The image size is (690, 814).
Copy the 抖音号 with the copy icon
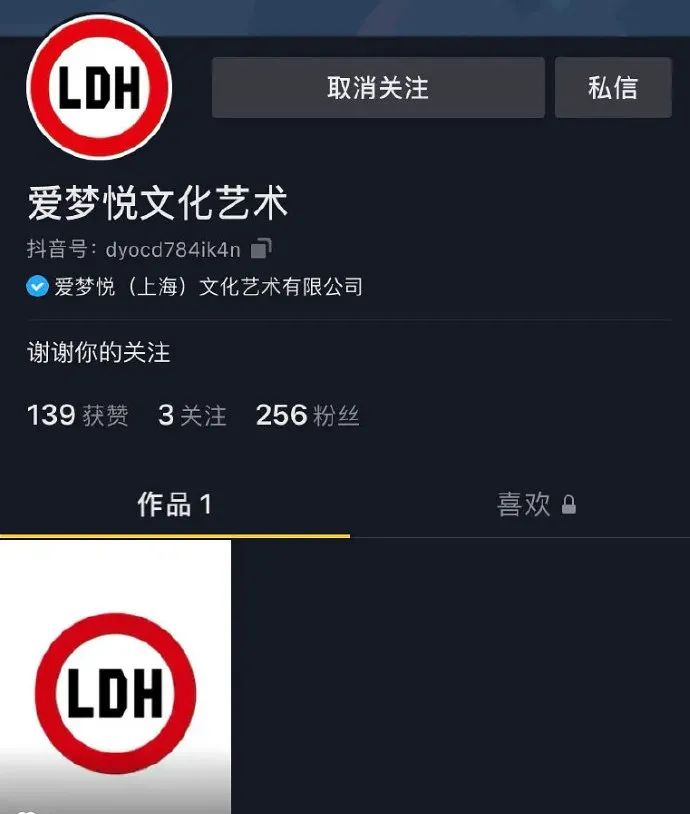coord(261,248)
